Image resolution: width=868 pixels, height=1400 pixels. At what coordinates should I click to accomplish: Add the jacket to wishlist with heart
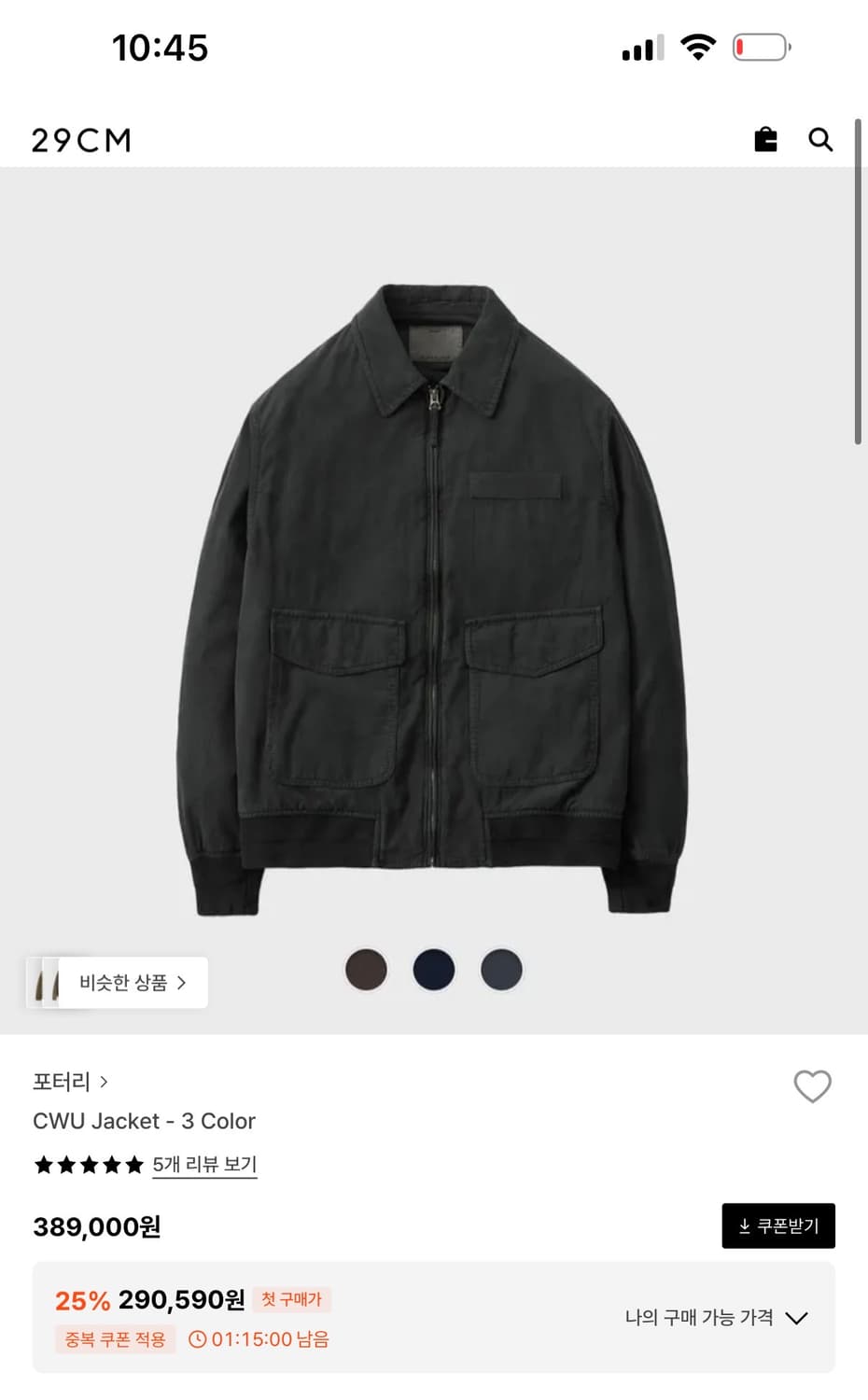812,1085
